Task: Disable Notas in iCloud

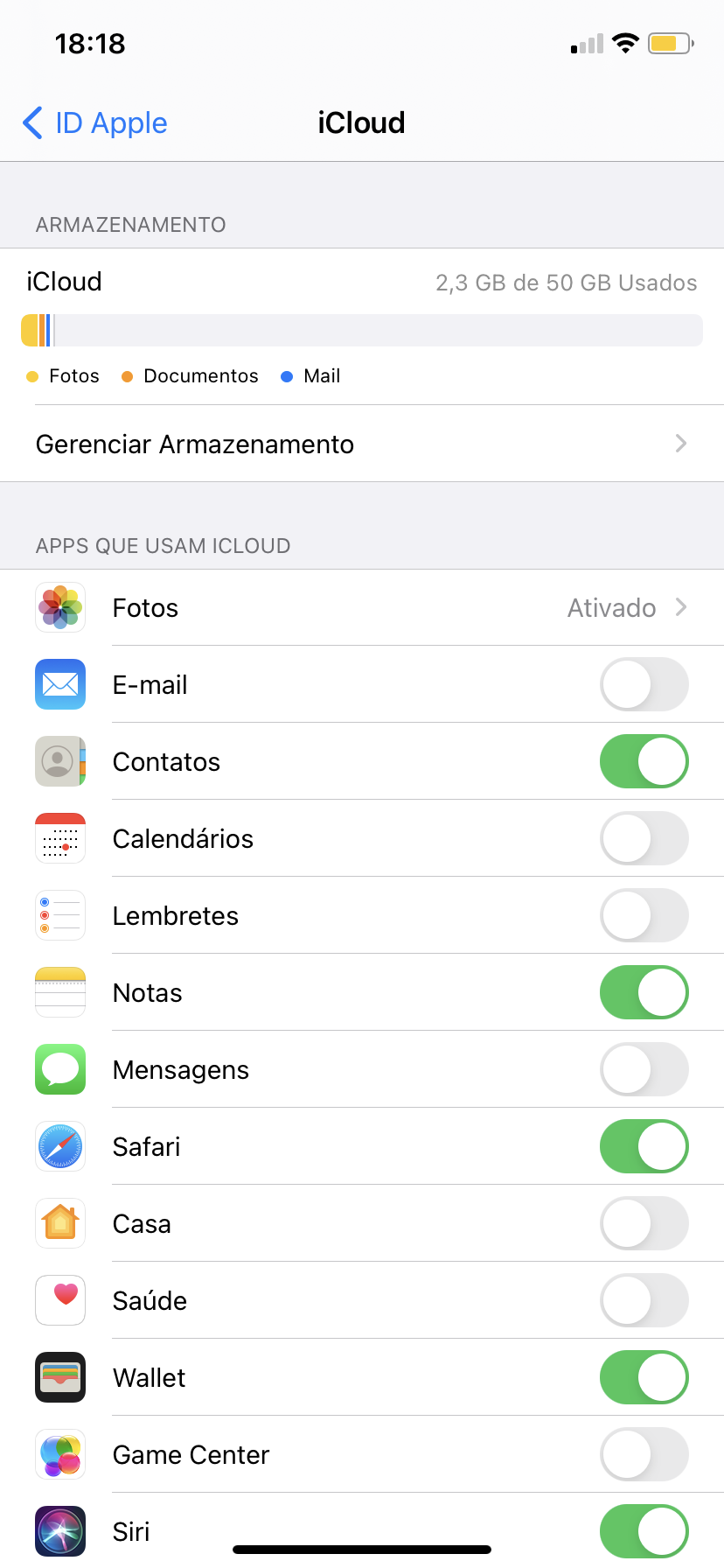Action: tap(644, 993)
